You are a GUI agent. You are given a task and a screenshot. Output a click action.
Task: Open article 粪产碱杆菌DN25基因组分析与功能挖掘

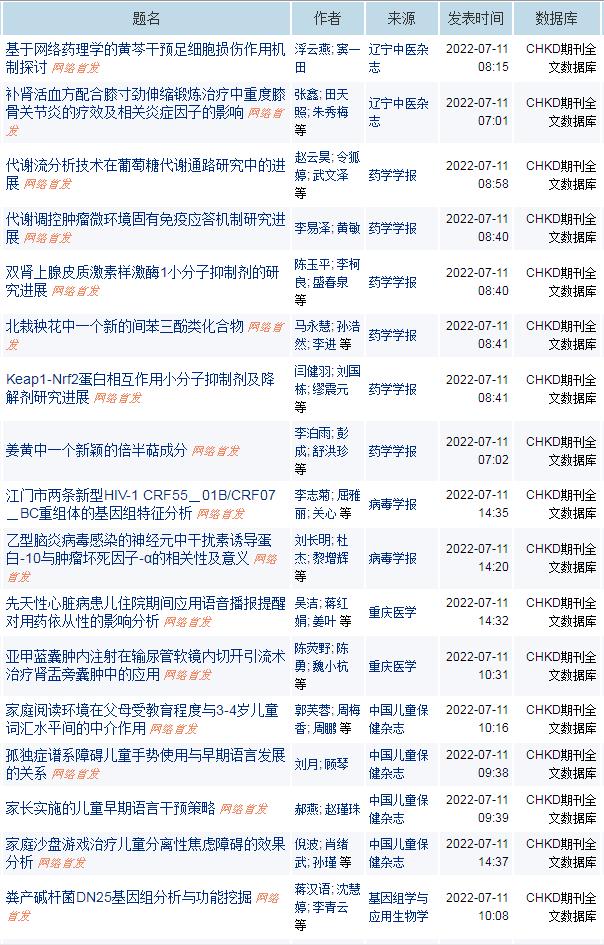[125, 897]
